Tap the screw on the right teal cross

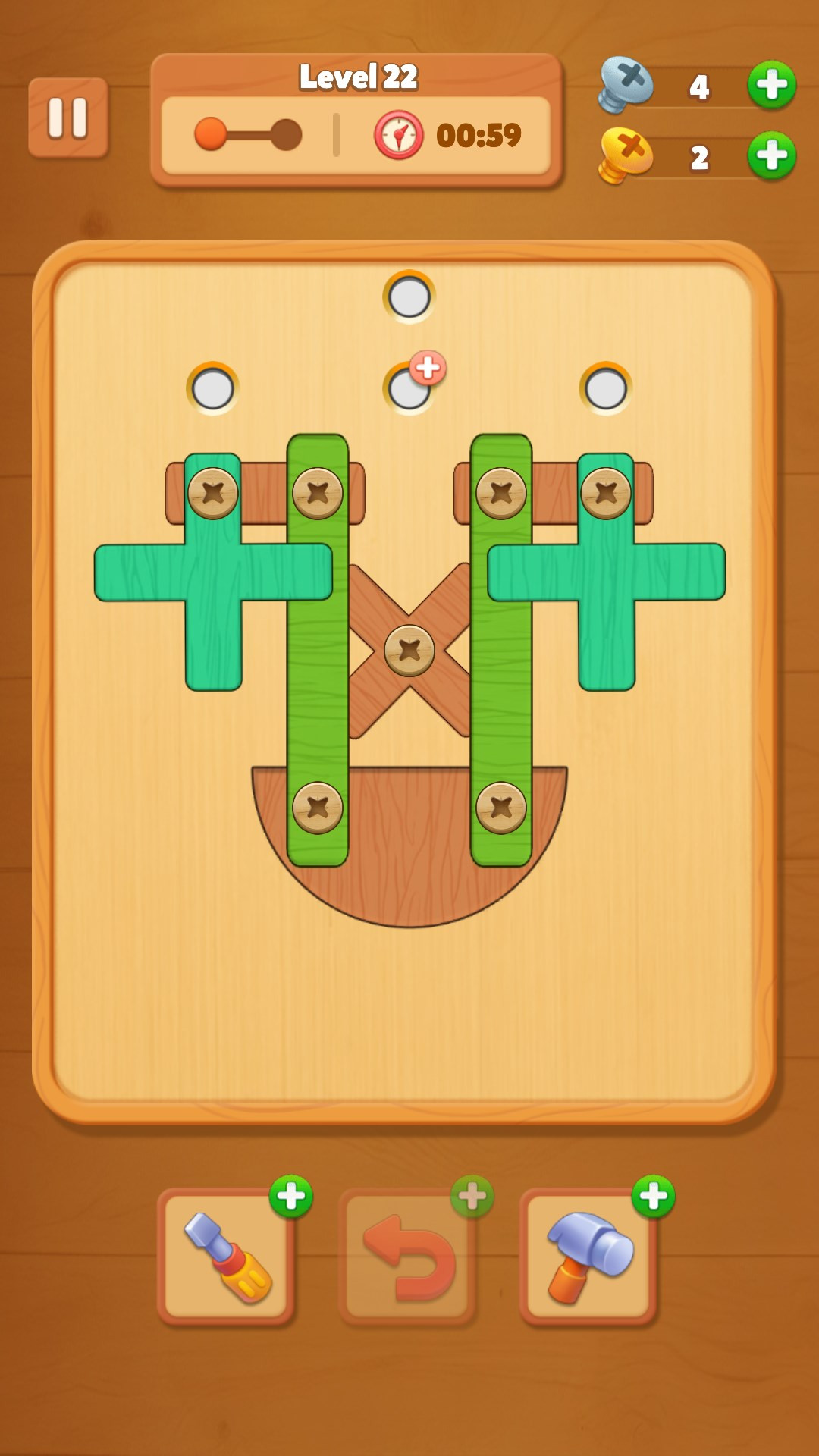pos(606,493)
